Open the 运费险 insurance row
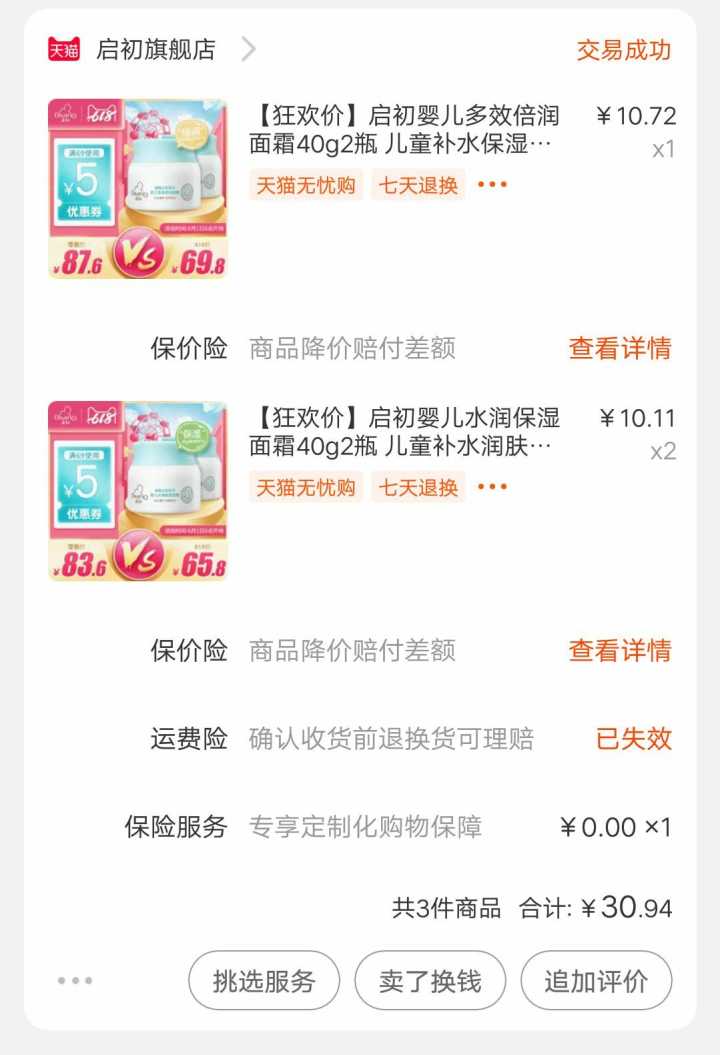This screenshot has width=720, height=1055. coord(410,738)
